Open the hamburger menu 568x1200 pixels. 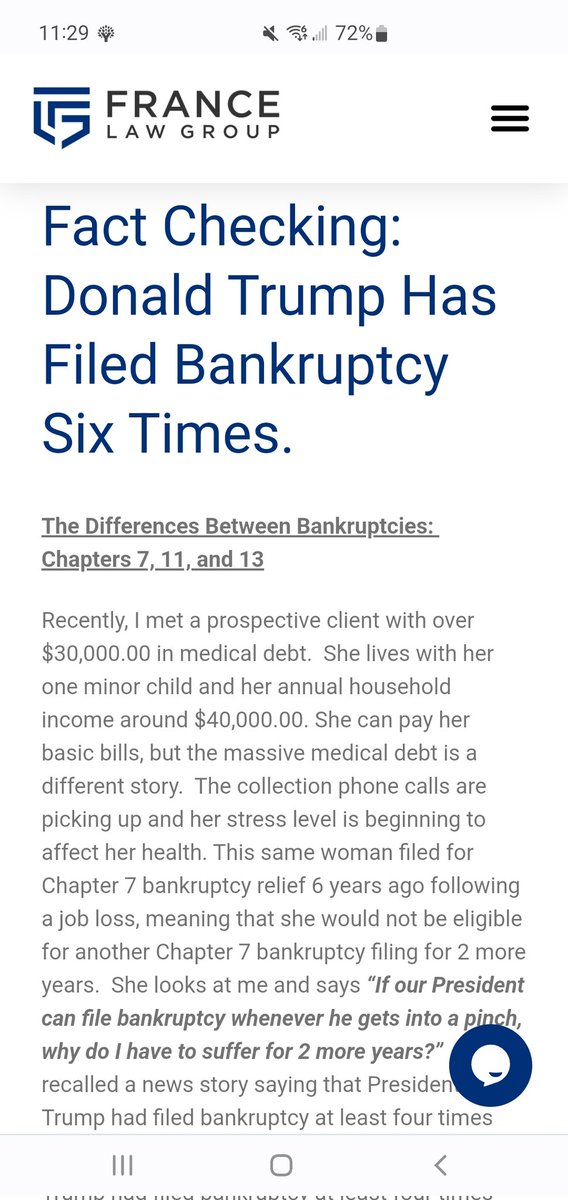(x=510, y=119)
